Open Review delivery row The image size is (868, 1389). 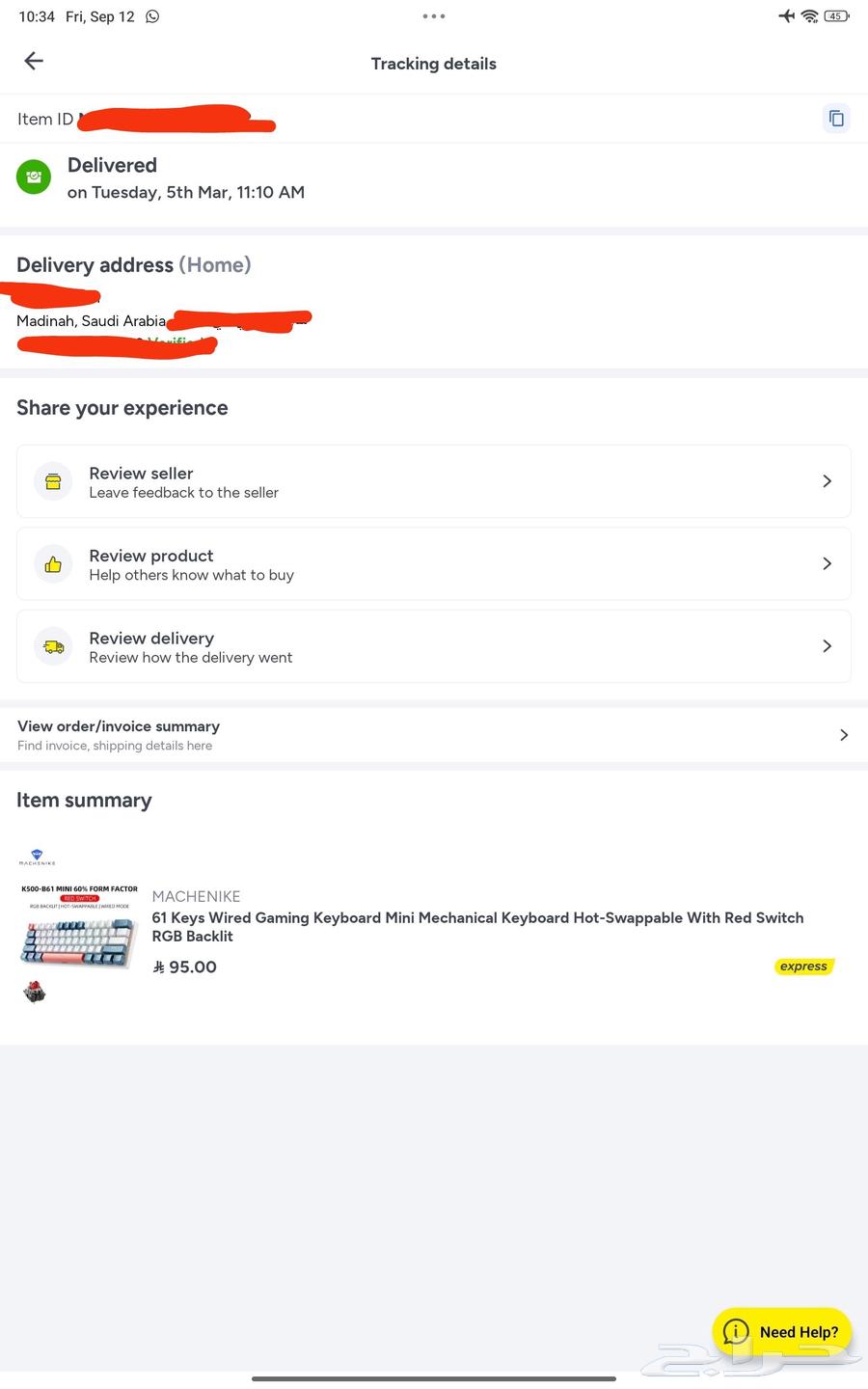coord(434,646)
